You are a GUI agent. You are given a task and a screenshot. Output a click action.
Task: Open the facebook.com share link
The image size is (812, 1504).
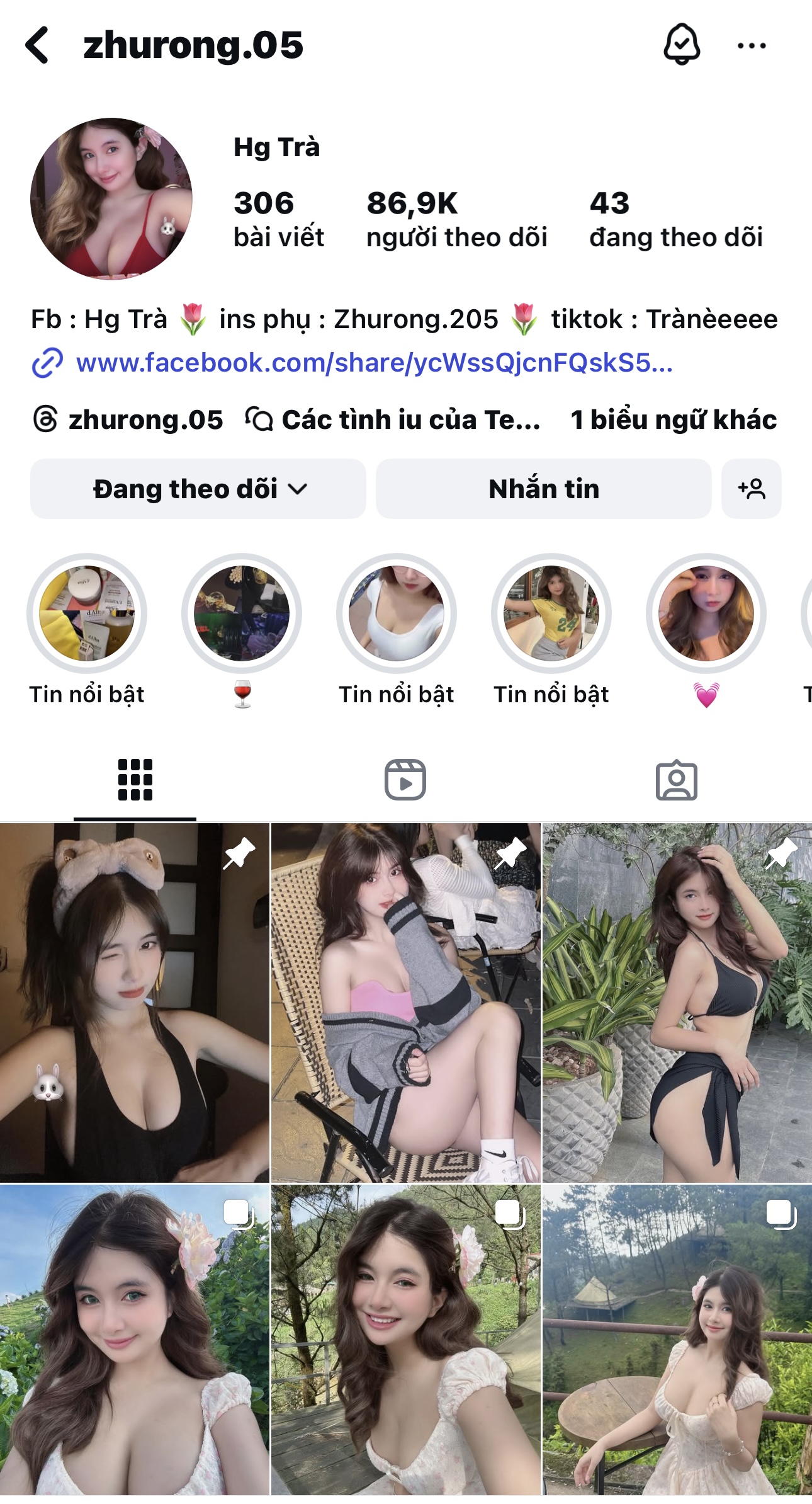374,363
